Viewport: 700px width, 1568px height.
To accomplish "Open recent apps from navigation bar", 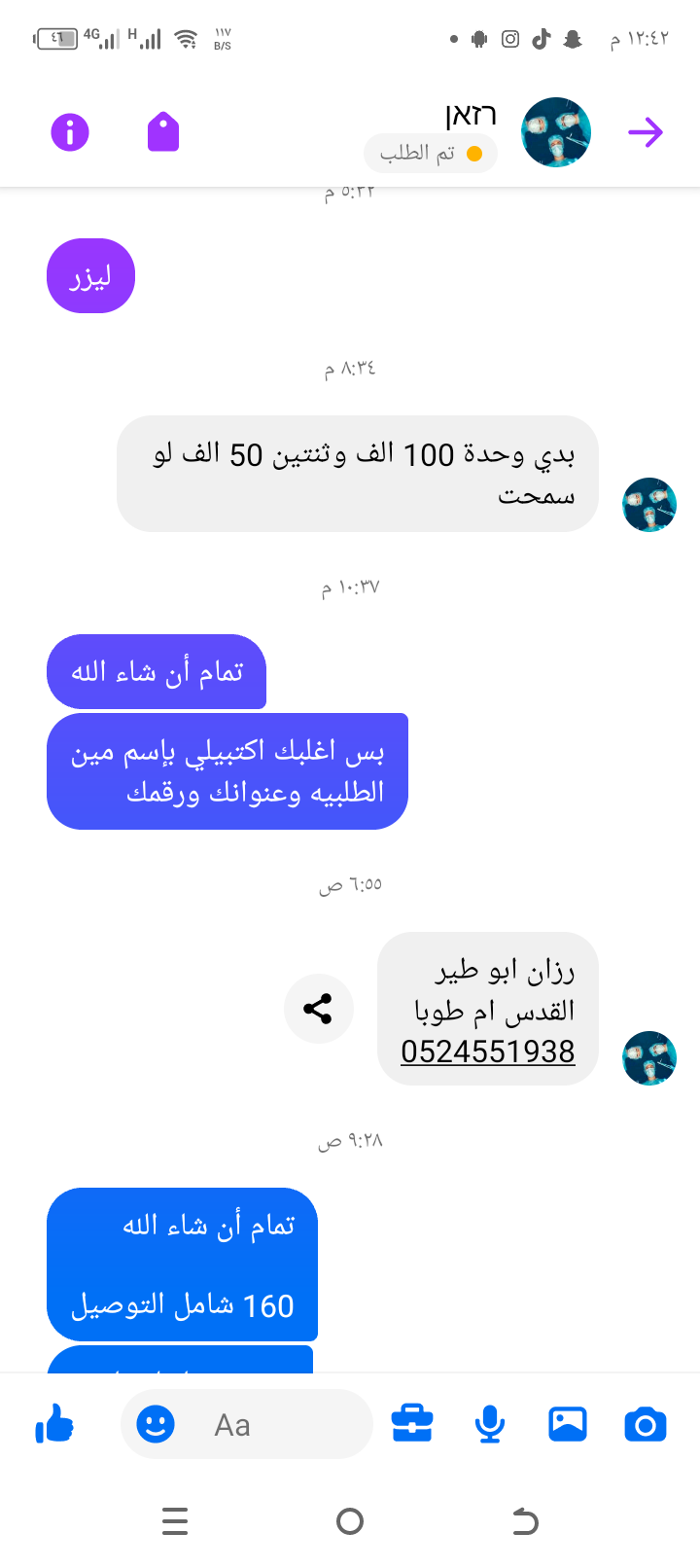I will point(175,1520).
